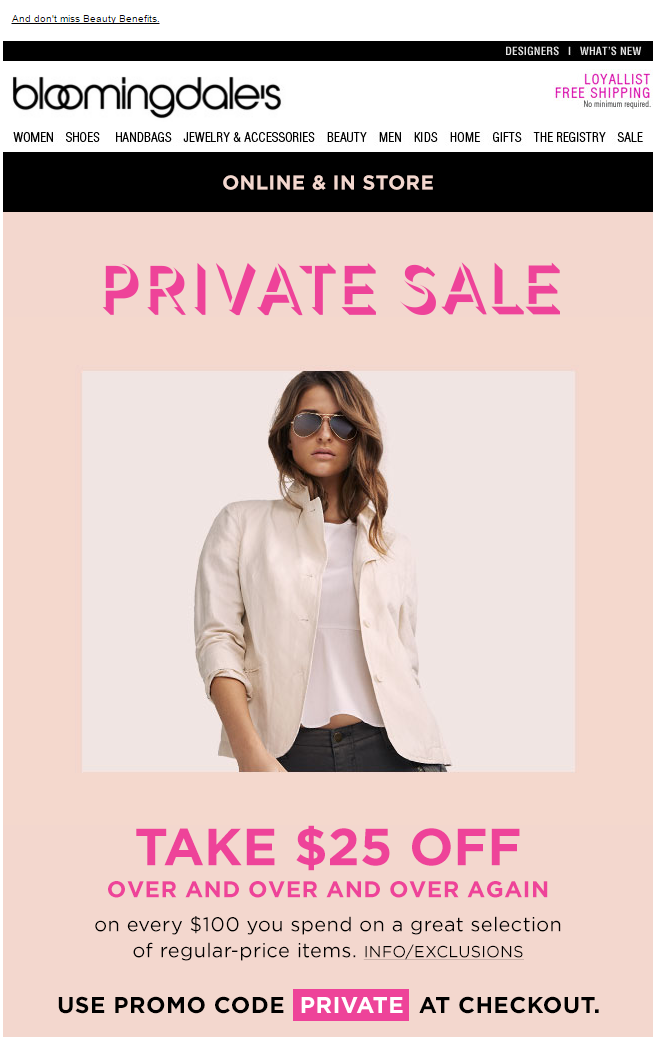The image size is (655, 1037).
Task: Select the Kids category
Action: click(426, 137)
